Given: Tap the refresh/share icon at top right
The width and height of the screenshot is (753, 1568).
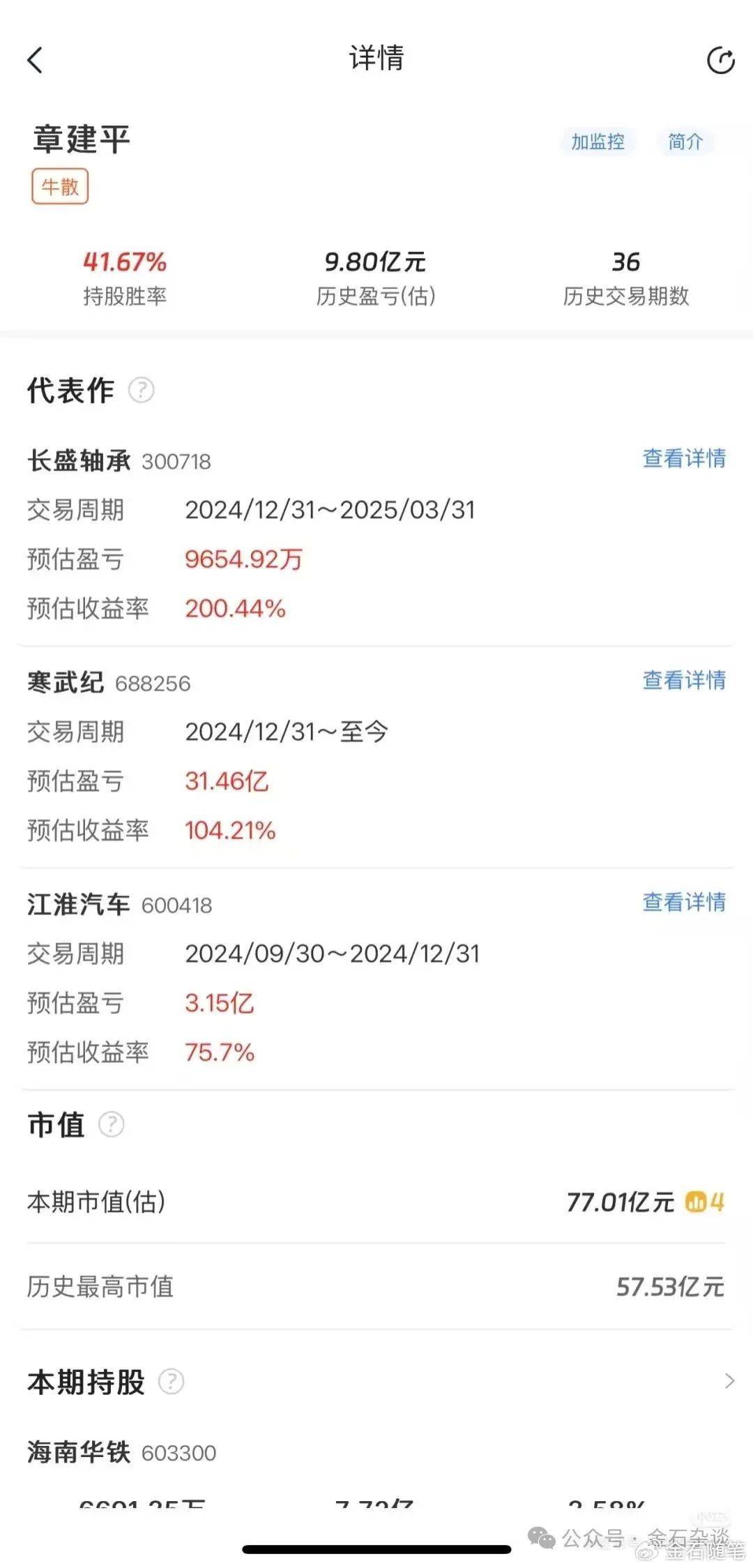Looking at the screenshot, I should tap(720, 61).
